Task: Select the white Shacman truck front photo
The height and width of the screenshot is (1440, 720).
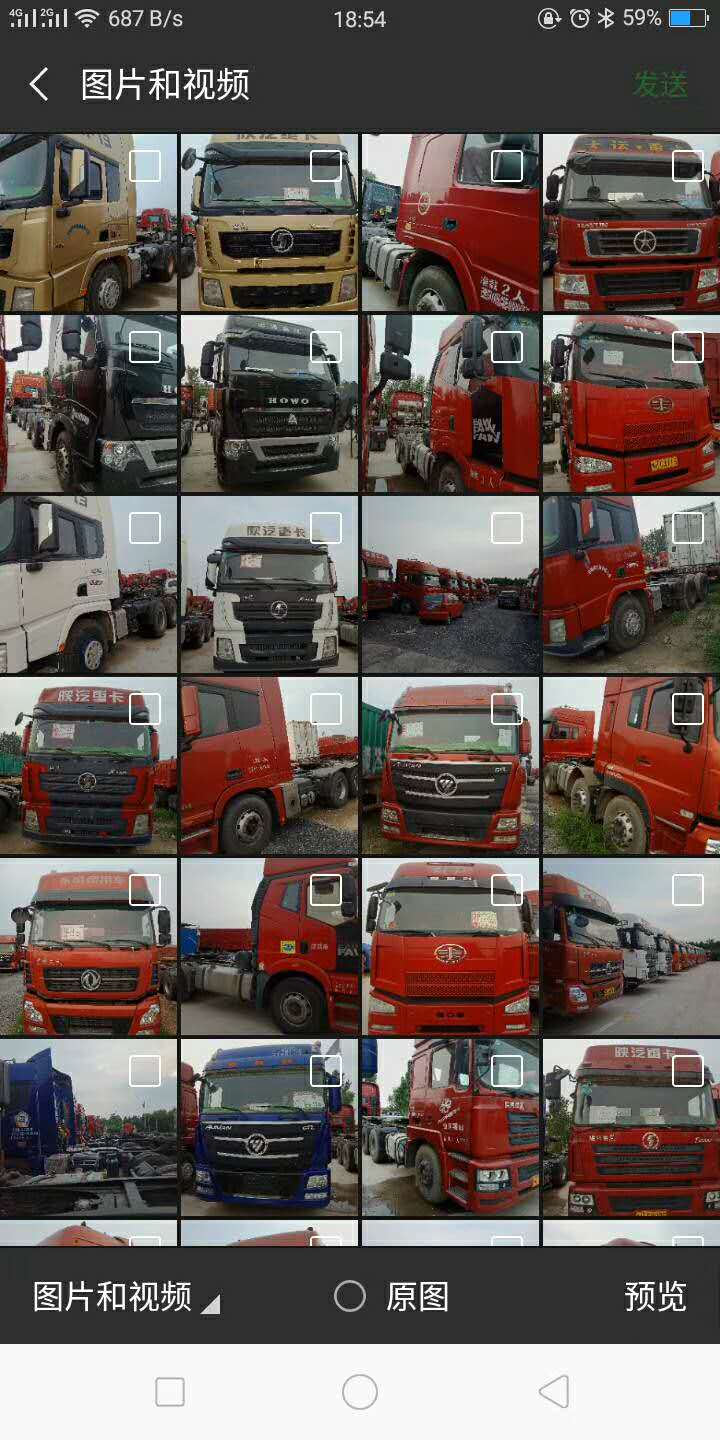Action: click(326, 528)
